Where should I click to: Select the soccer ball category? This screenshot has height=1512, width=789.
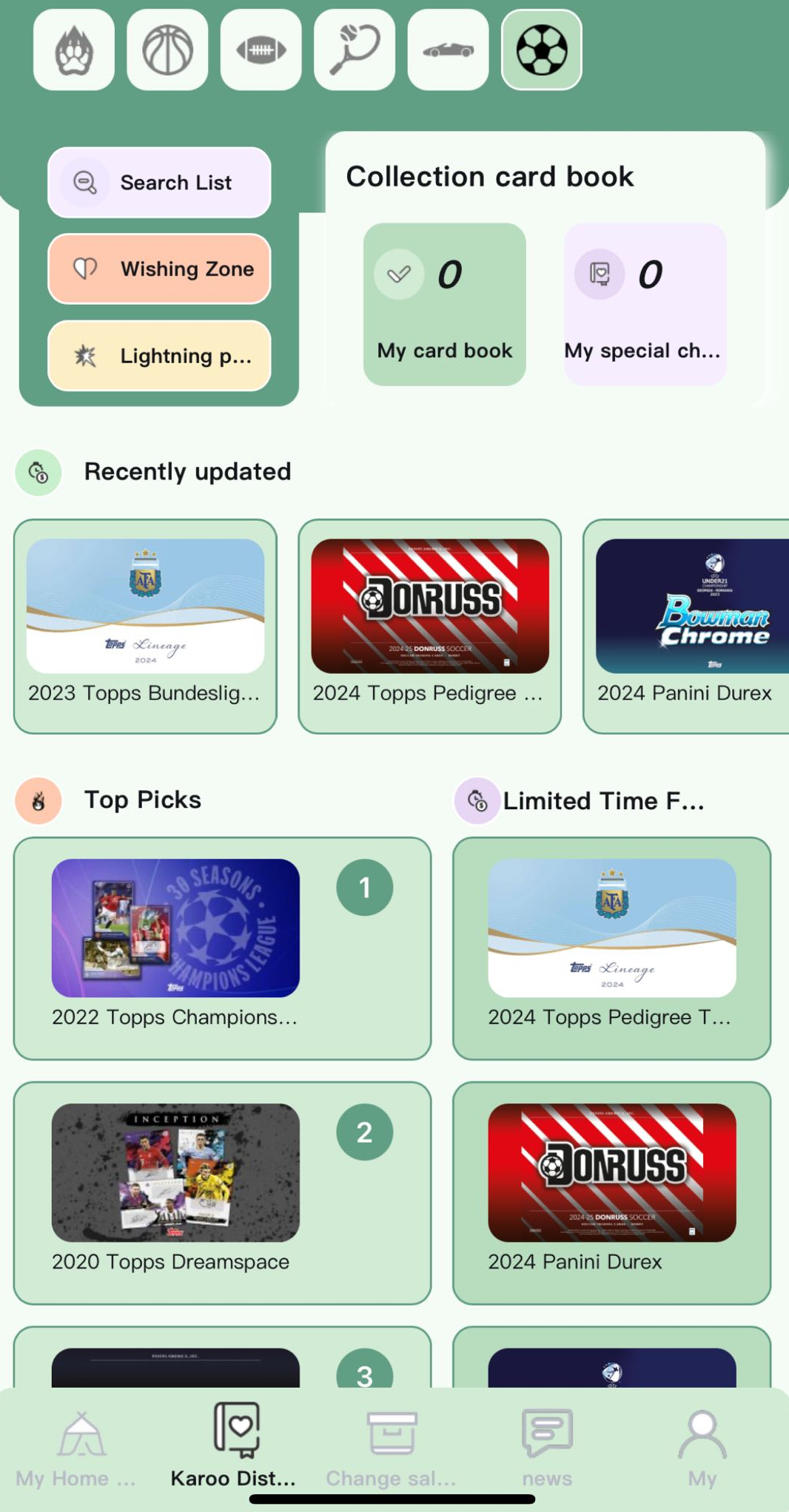pyautogui.click(x=542, y=50)
